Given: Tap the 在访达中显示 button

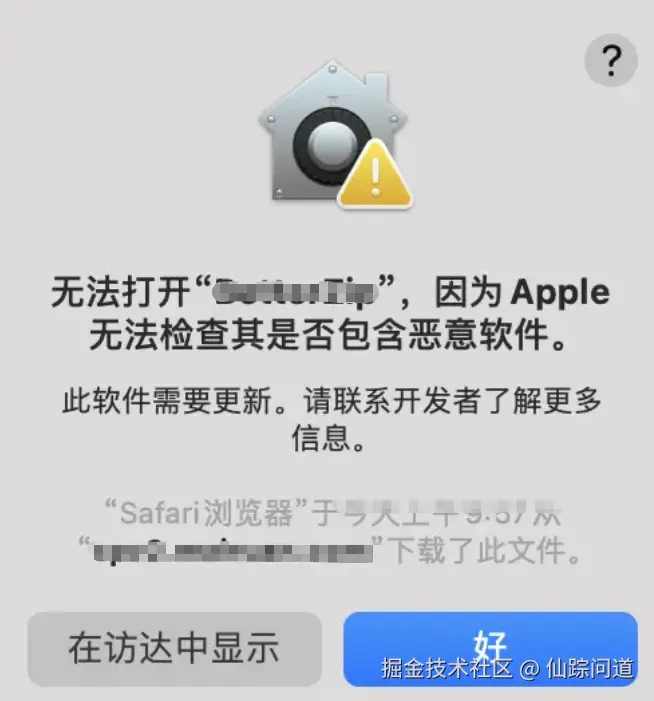Looking at the screenshot, I should [173, 647].
